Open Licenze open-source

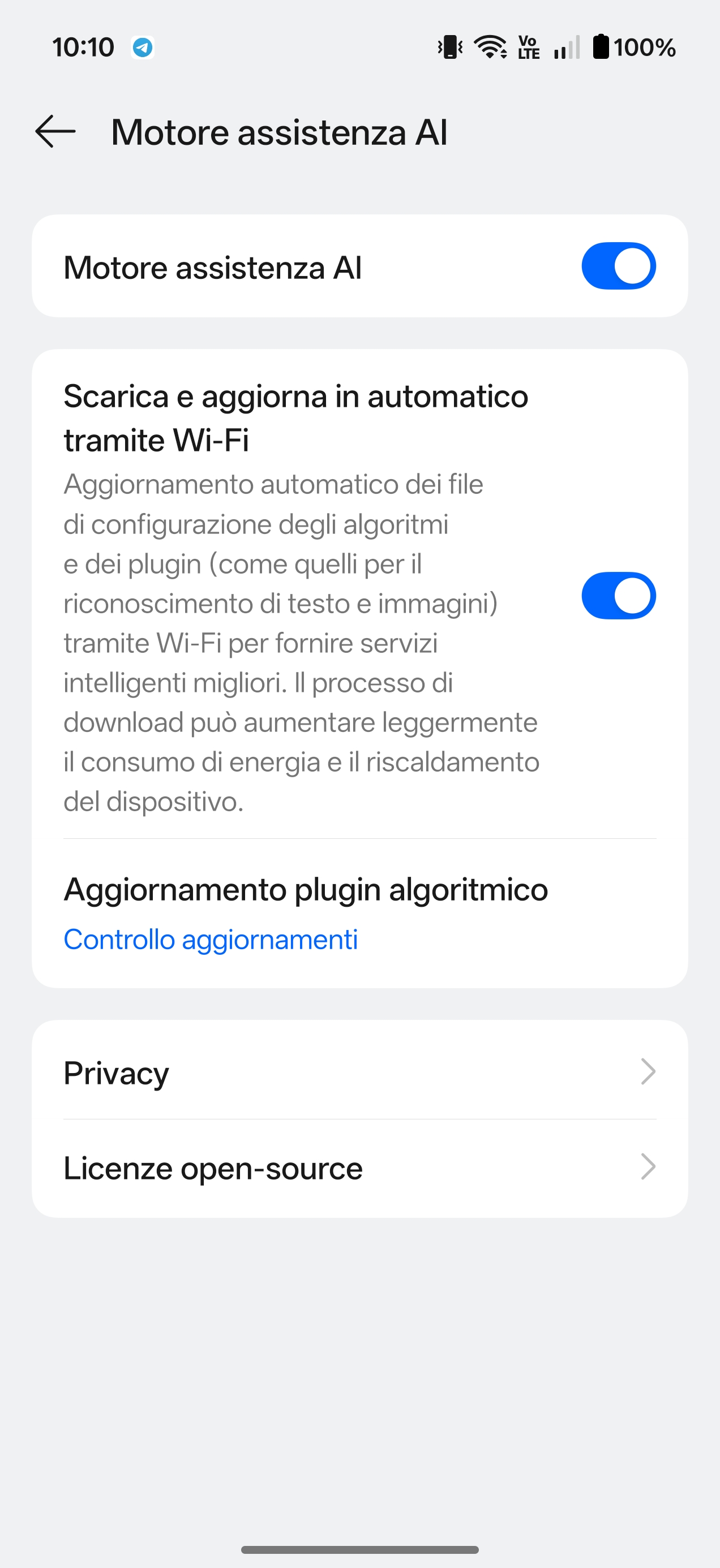click(359, 1168)
